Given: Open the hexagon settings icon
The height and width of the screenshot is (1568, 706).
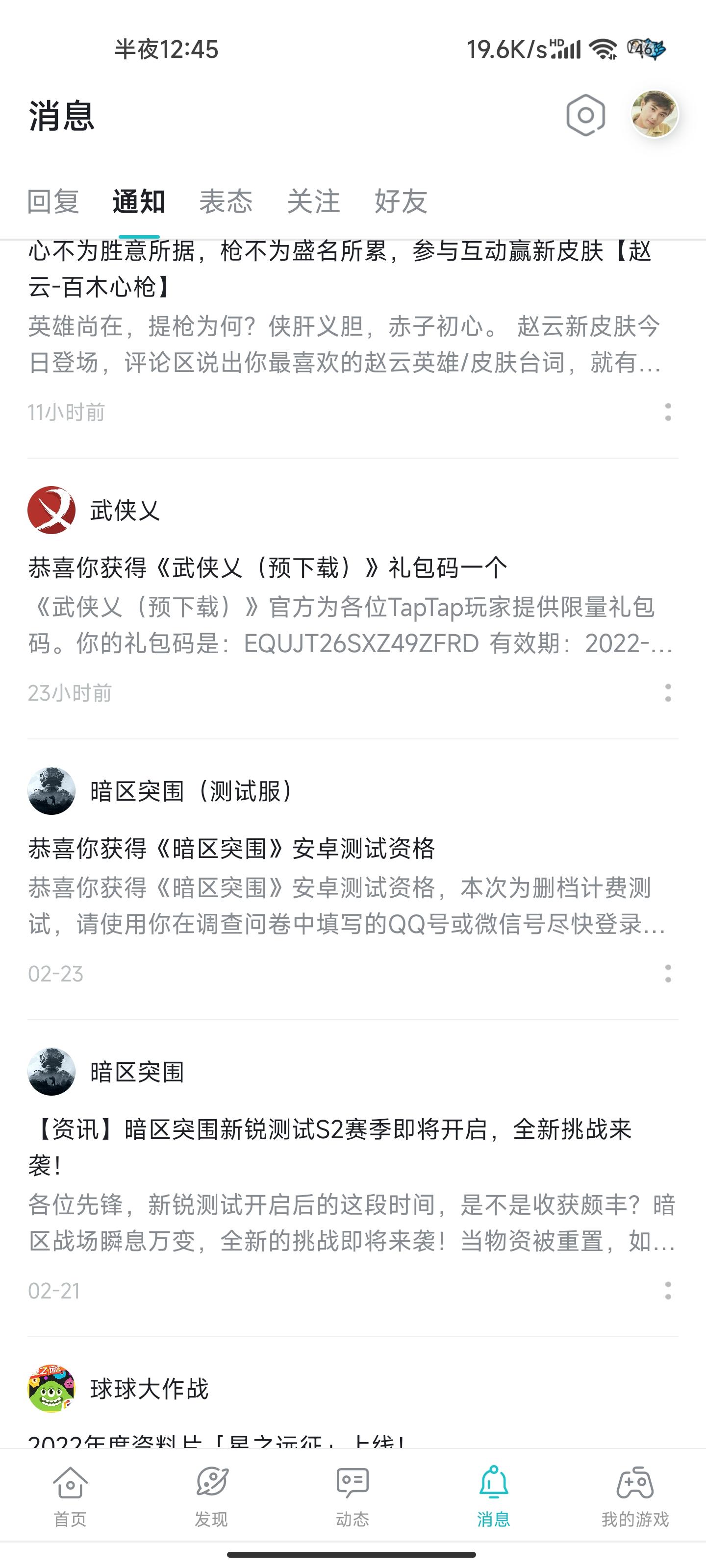Looking at the screenshot, I should point(585,115).
